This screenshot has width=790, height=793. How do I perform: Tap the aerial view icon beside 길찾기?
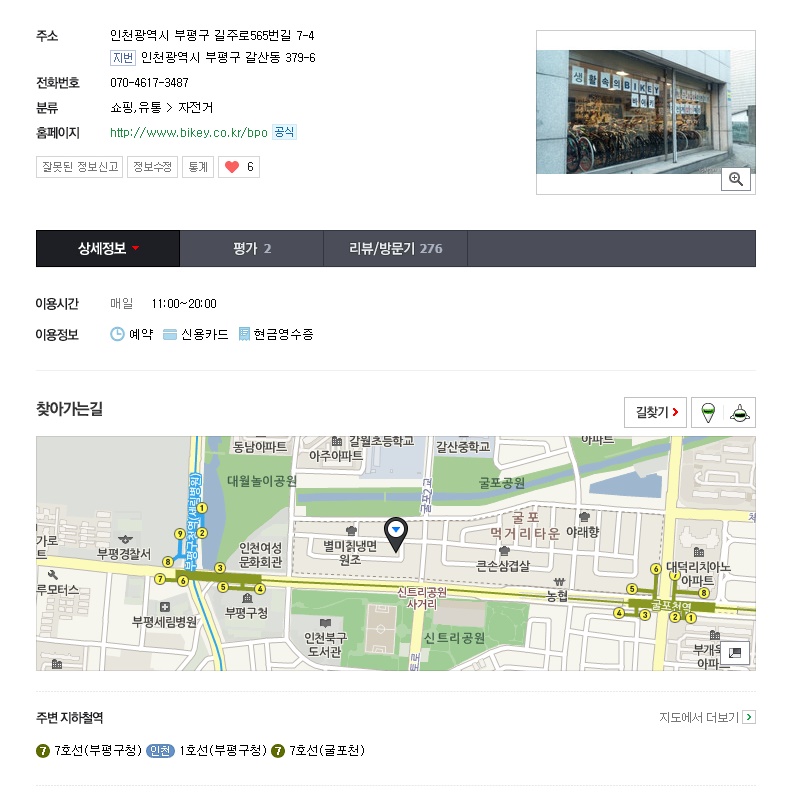point(740,412)
